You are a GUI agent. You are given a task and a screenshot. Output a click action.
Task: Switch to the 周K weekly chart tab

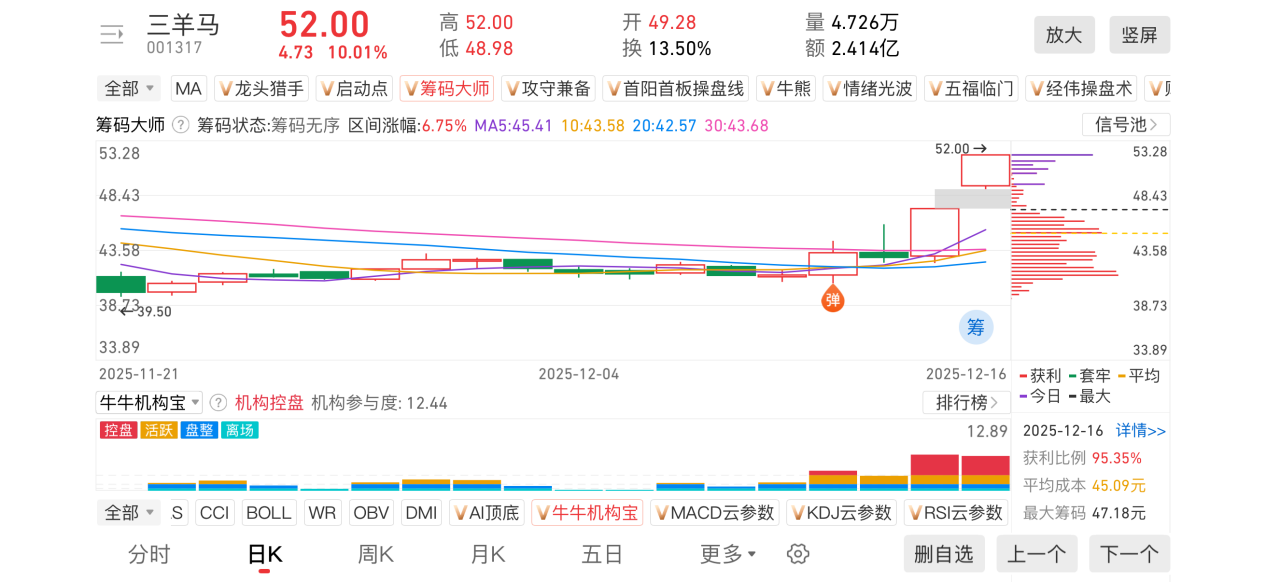pyautogui.click(x=376, y=554)
